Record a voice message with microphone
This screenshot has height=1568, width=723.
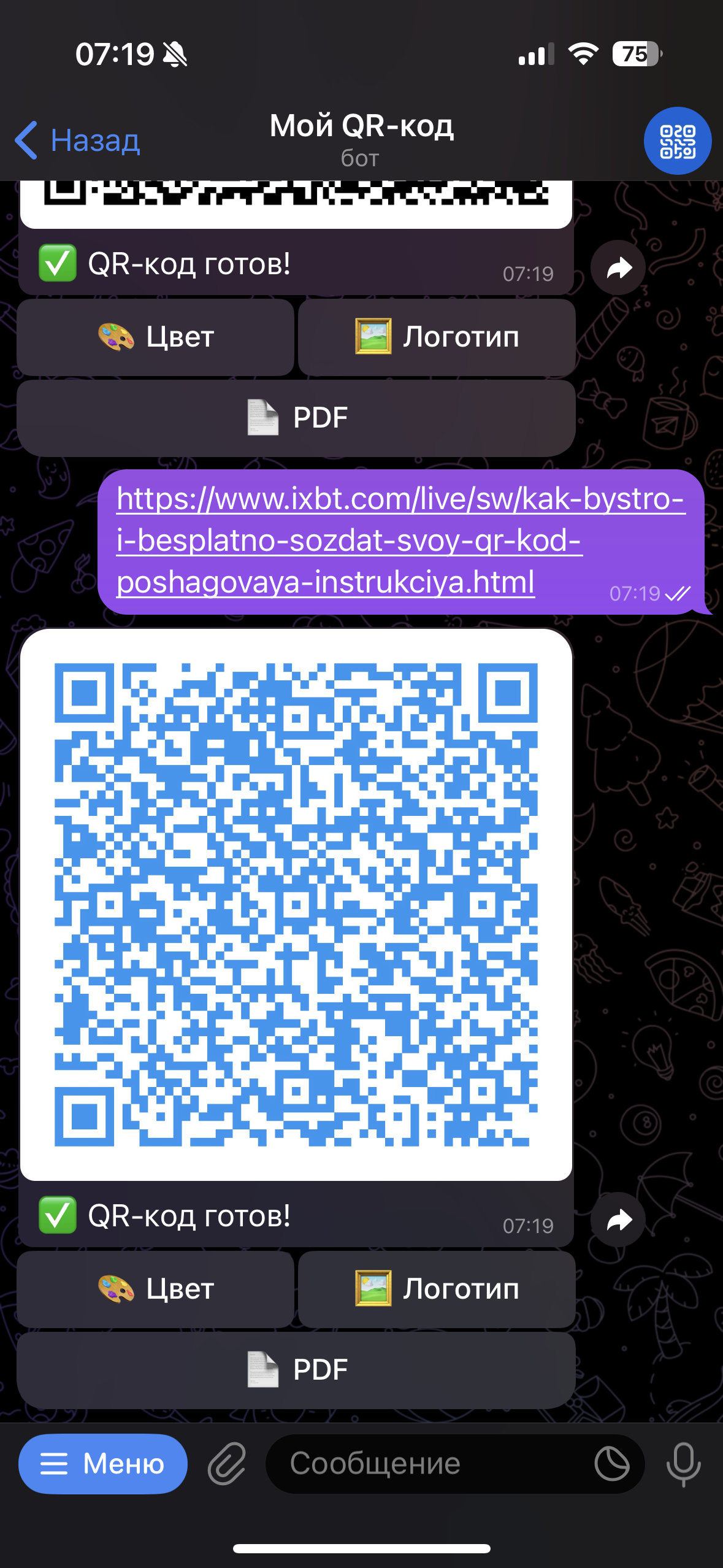pos(683,1464)
